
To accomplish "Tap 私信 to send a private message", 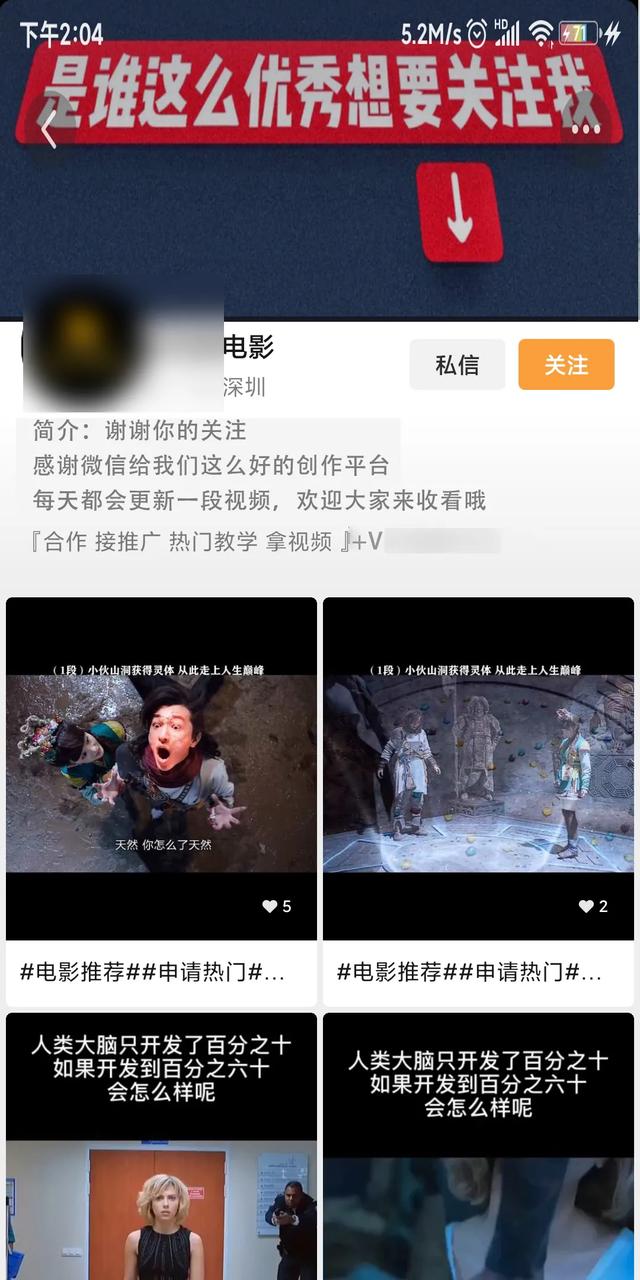I will (x=457, y=365).
